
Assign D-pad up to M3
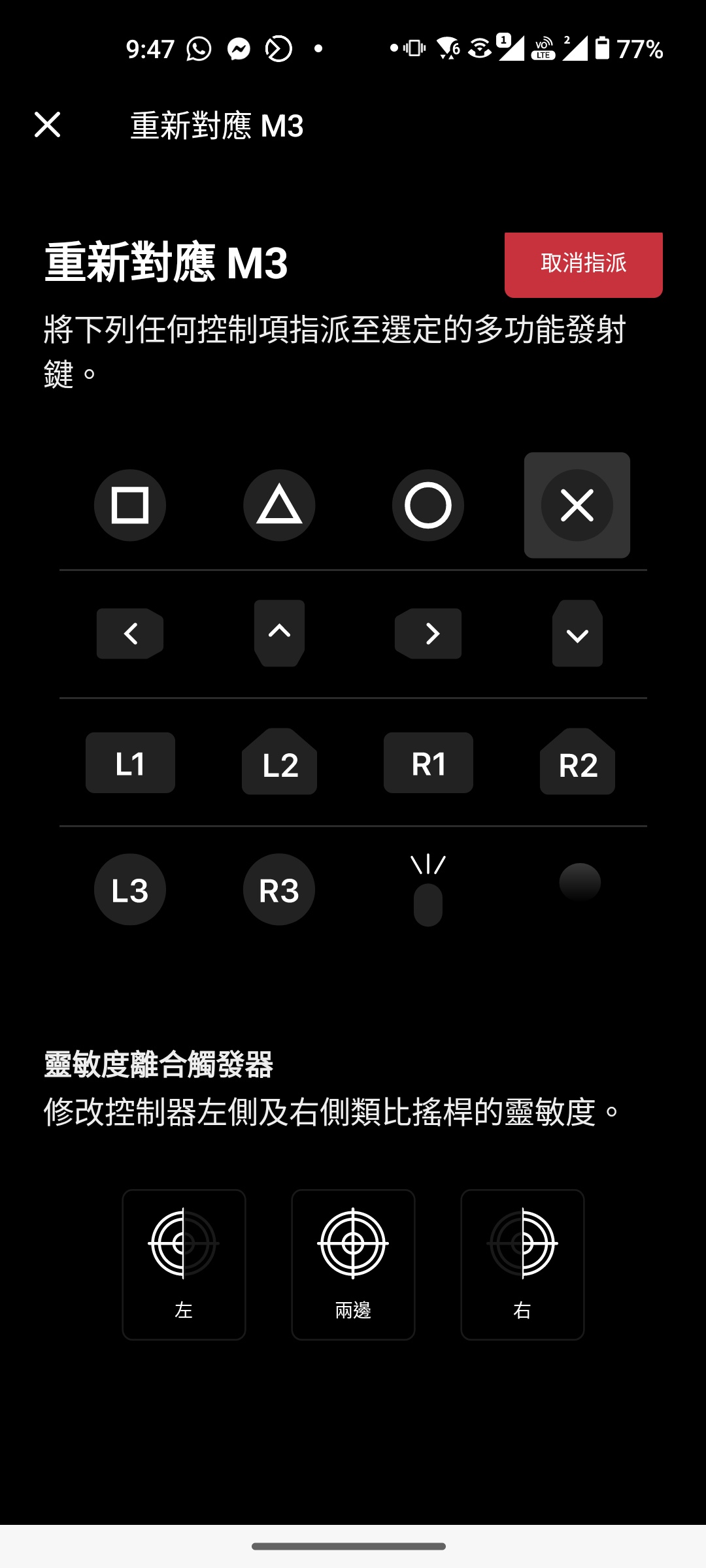tap(279, 633)
